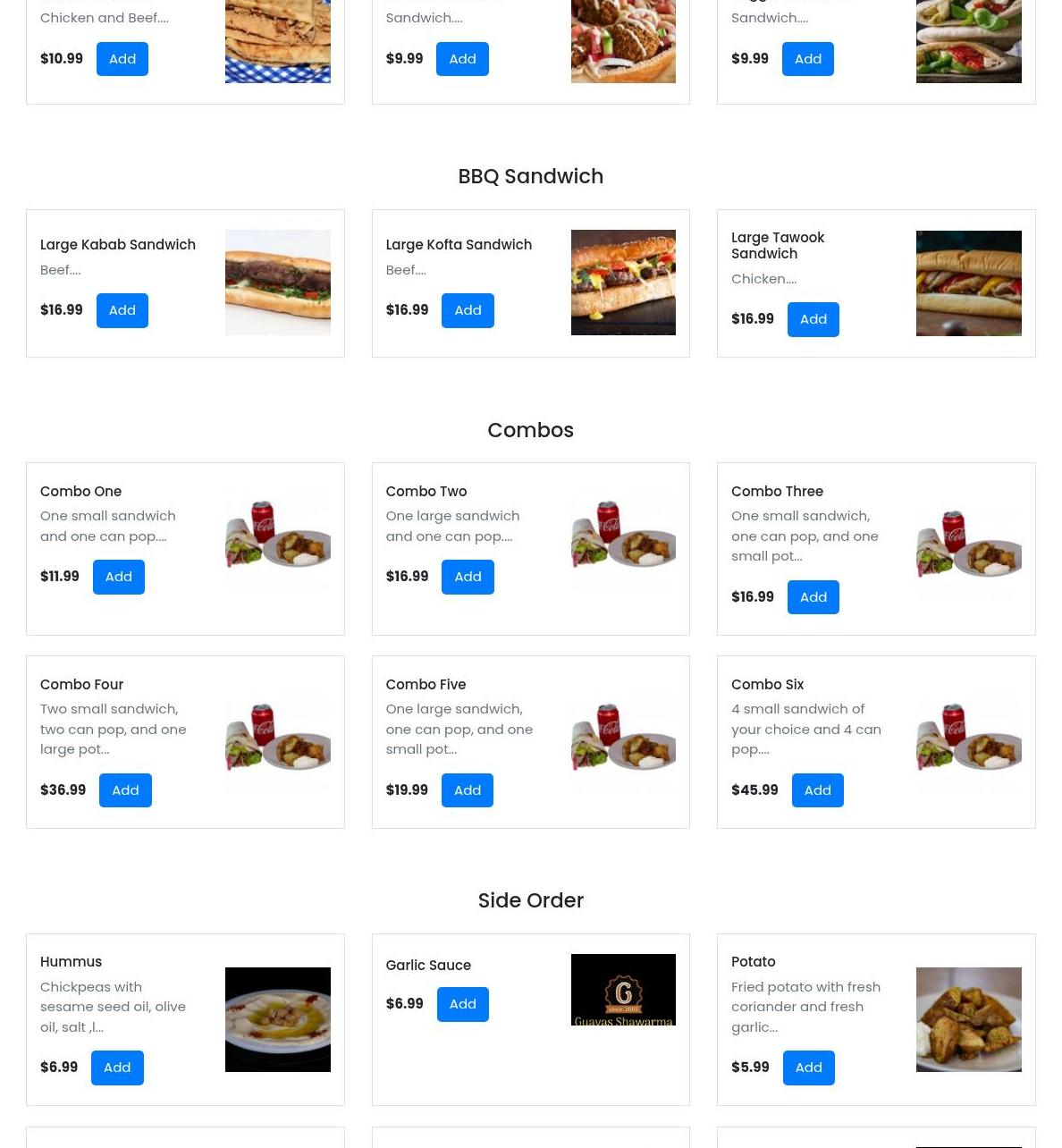Image resolution: width=1062 pixels, height=1148 pixels.
Task: Add Potato side order
Action: pos(808,1068)
